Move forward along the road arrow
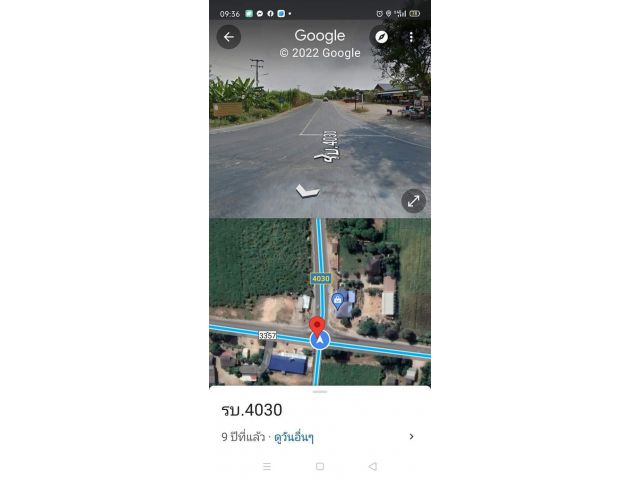This screenshot has height=480, width=640. [x=307, y=190]
